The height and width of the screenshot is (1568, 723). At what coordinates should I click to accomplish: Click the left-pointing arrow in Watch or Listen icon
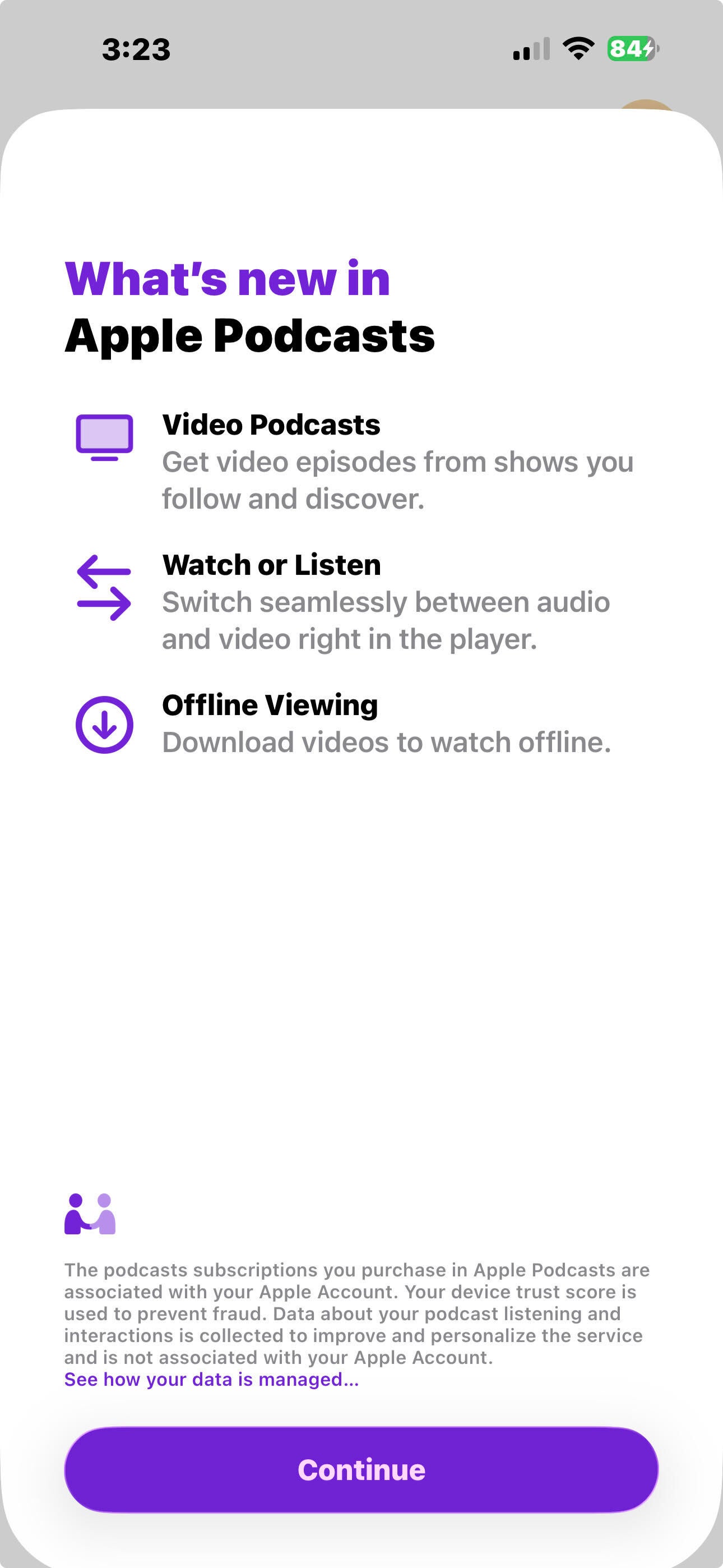[104, 570]
